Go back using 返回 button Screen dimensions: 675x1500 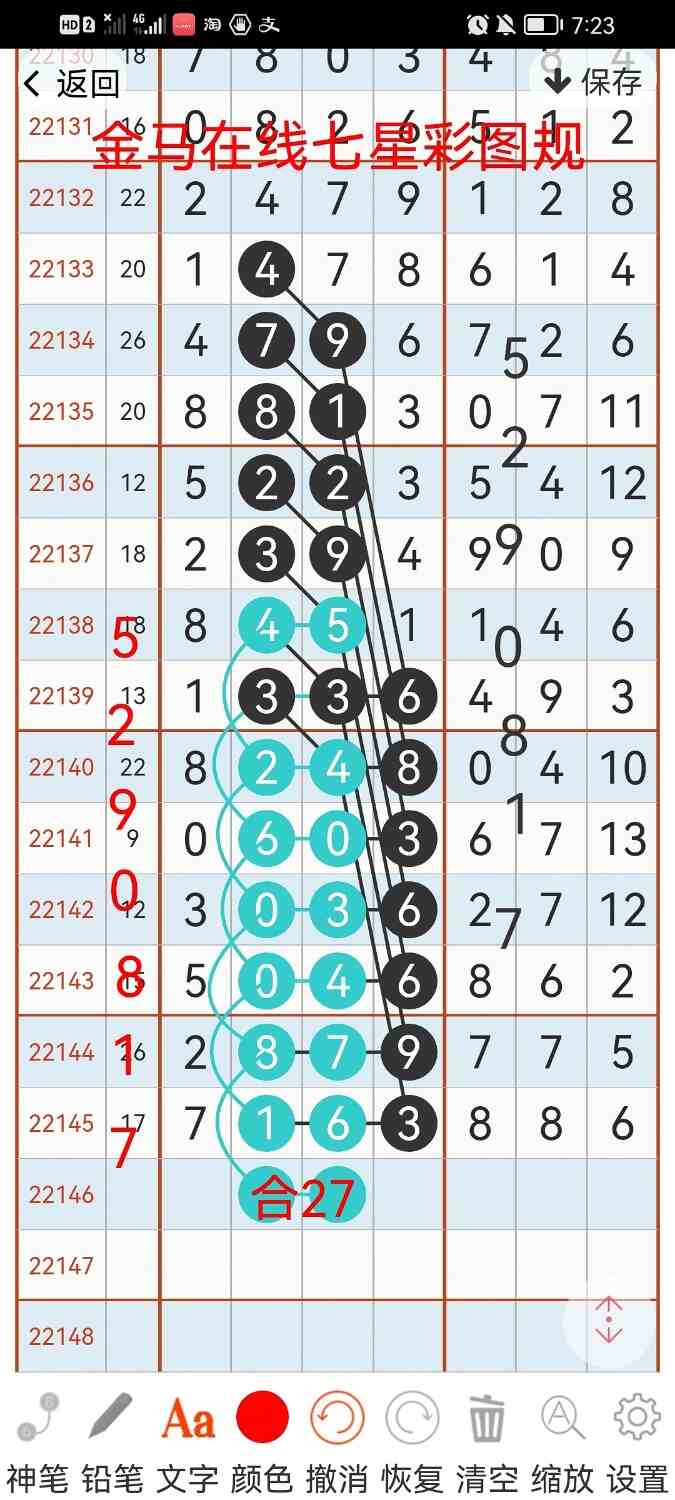coord(72,84)
